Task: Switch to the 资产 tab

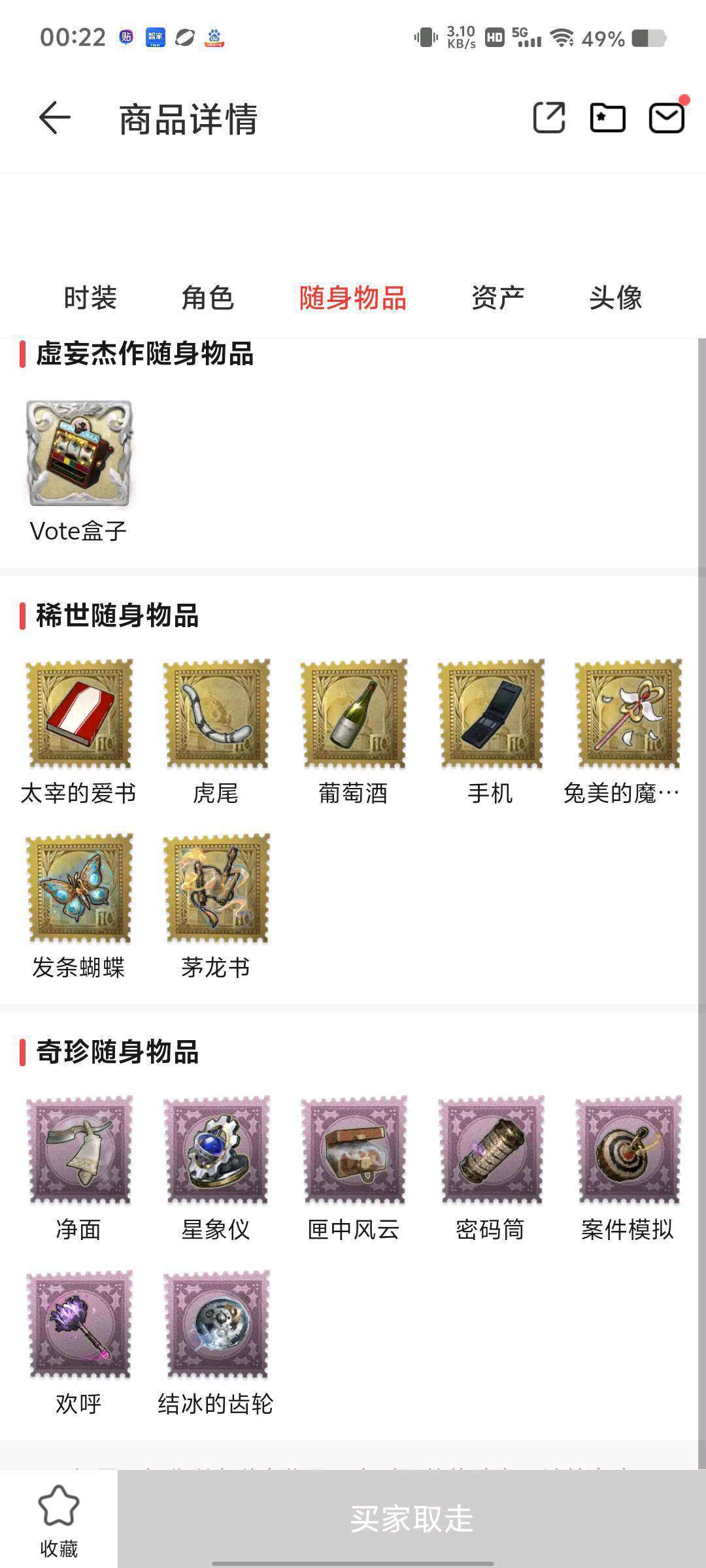Action: tap(497, 298)
